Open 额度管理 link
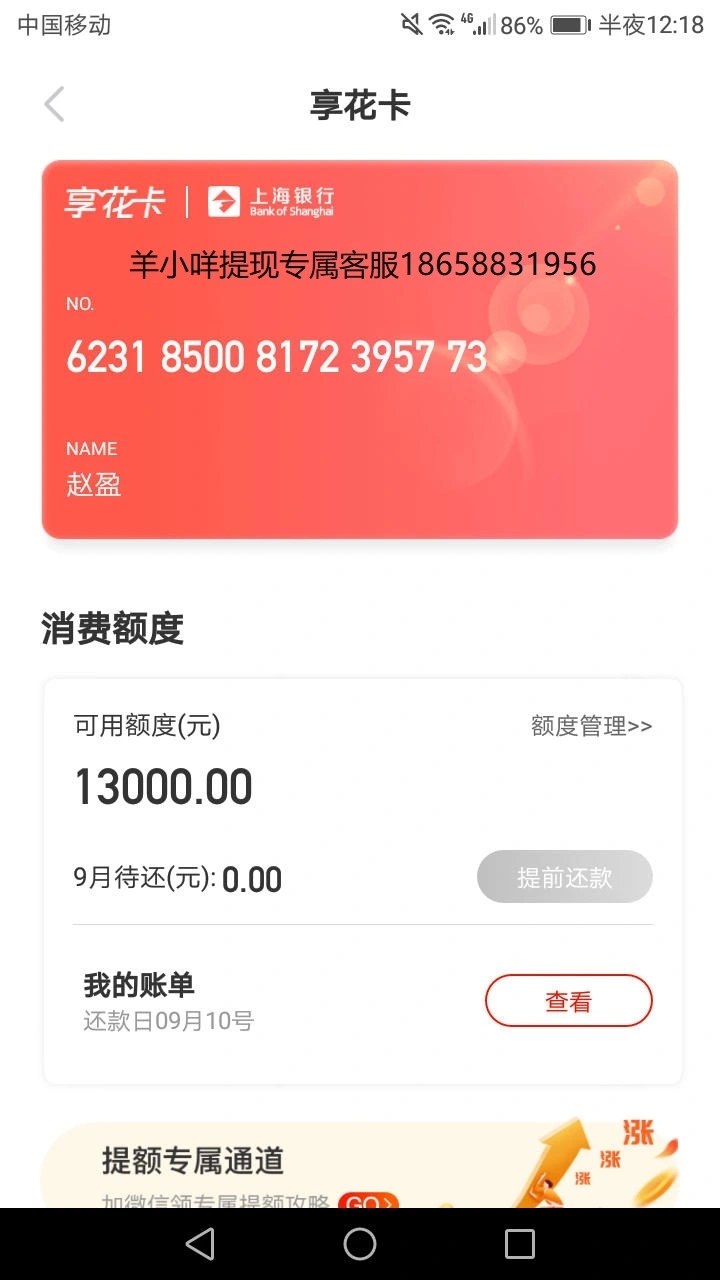The image size is (720, 1280). (591, 726)
